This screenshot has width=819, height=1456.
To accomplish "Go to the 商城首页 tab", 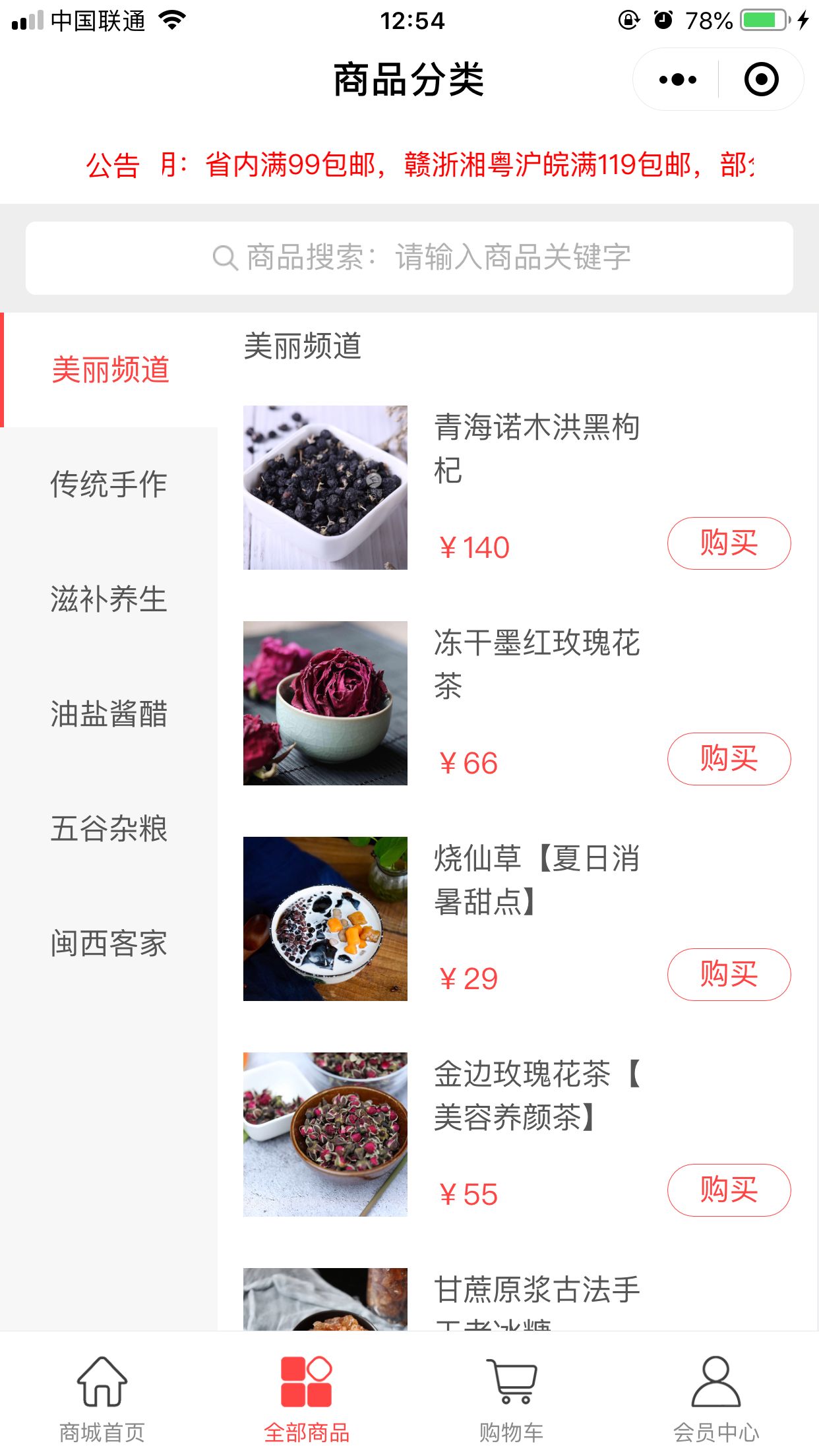I will coord(102,1398).
